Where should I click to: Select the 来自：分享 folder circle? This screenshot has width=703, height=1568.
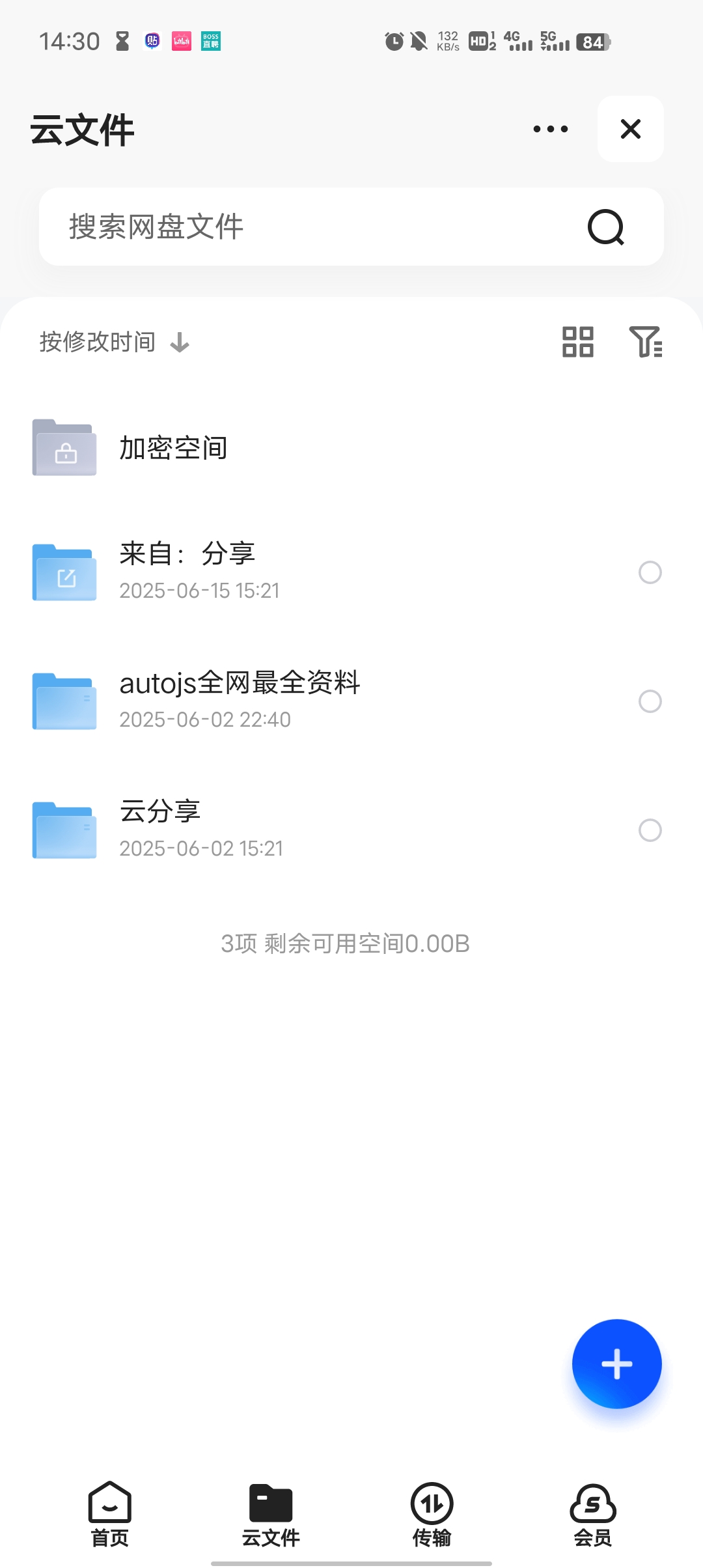click(x=650, y=572)
